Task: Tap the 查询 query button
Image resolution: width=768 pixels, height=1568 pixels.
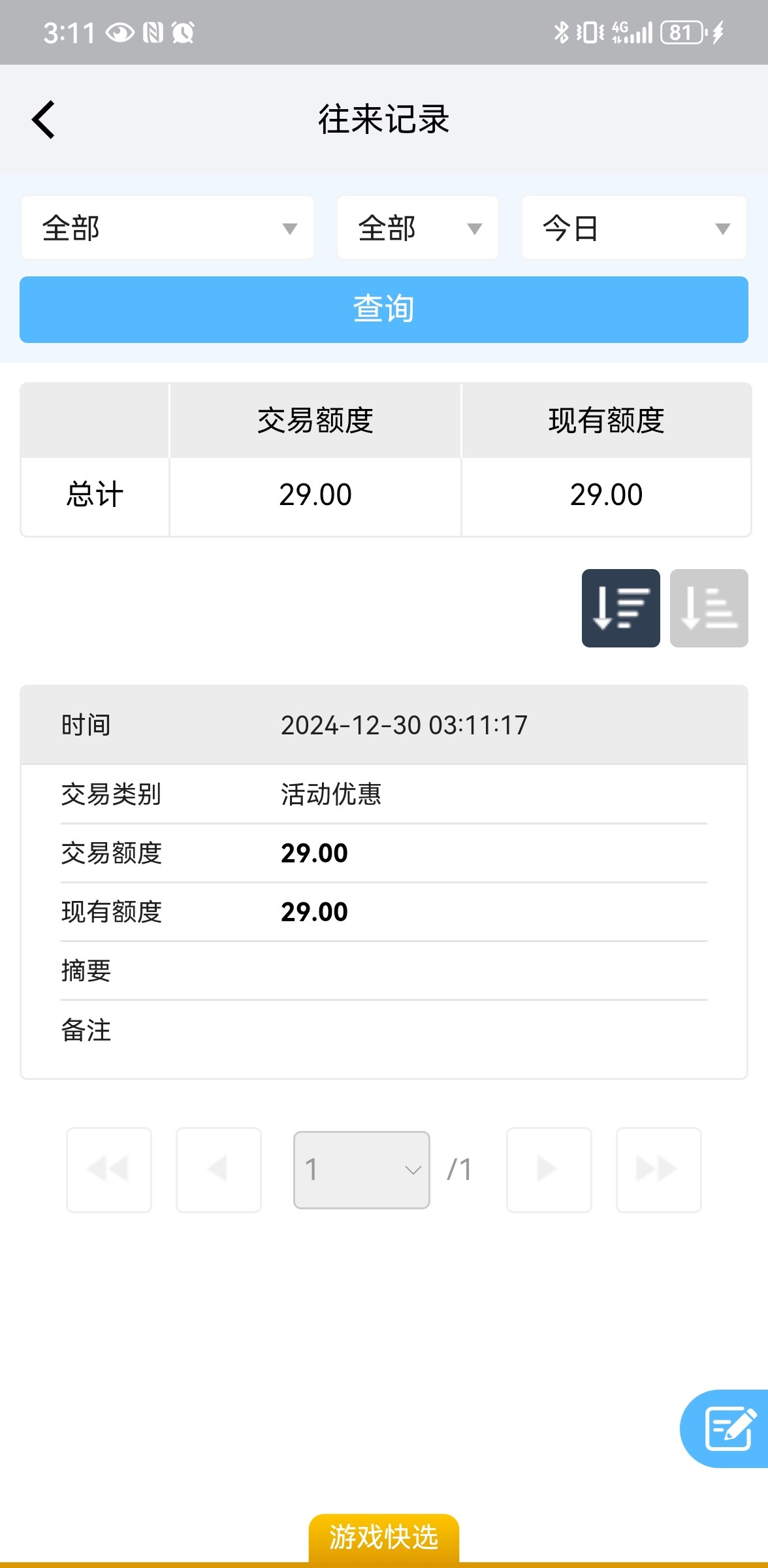Action: tap(384, 310)
